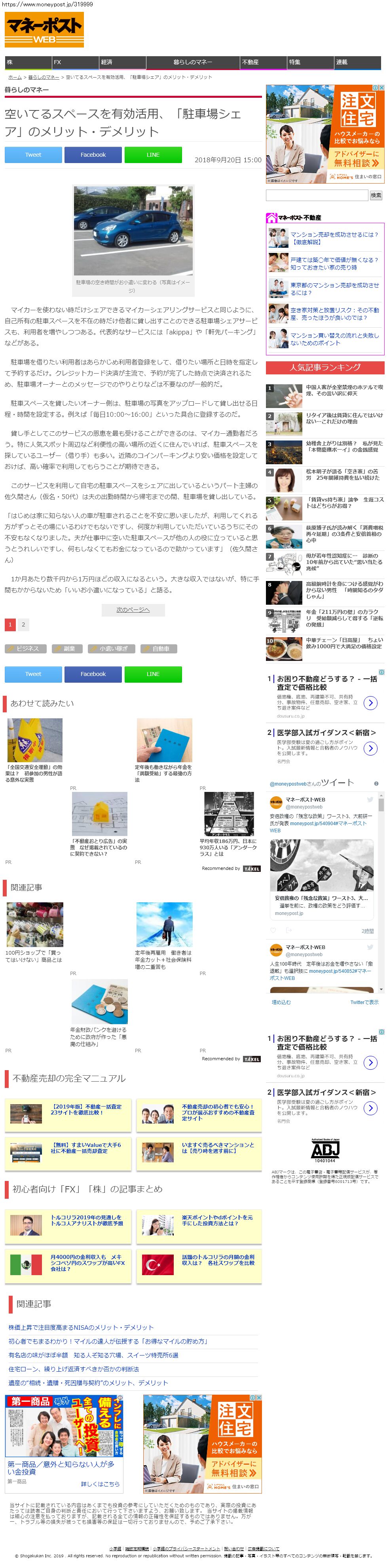Click the 検索 search button
Viewport: 389px width, 1568px height.
pos(376,196)
